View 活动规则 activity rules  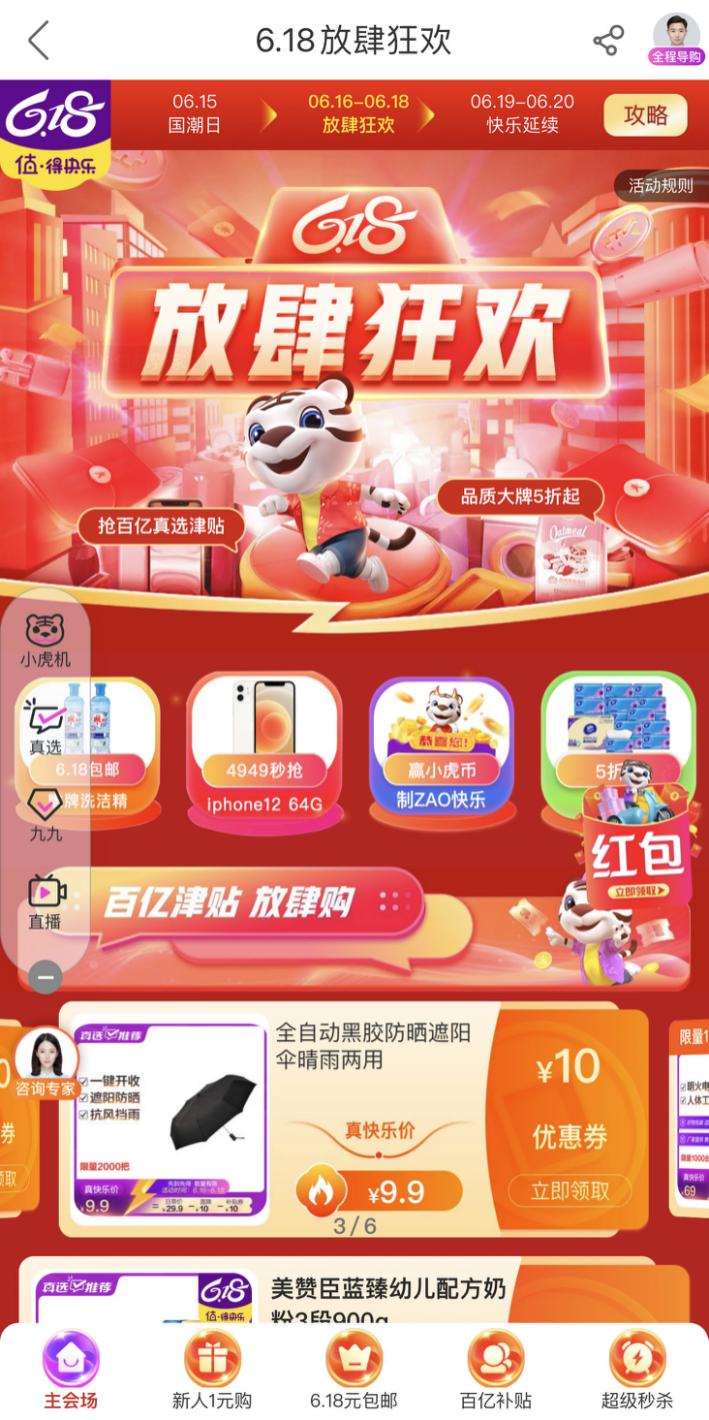point(660,186)
